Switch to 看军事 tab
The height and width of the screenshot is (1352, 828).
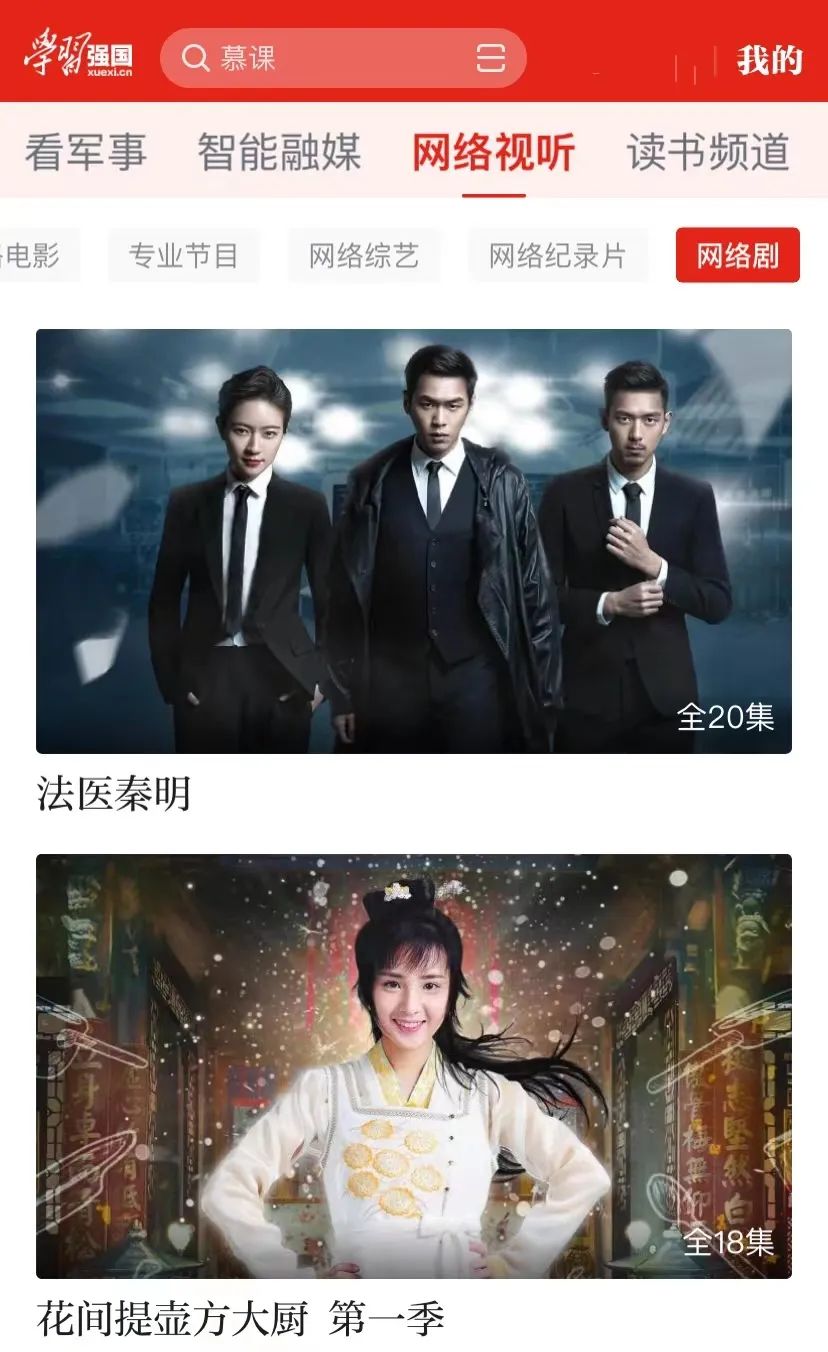point(85,152)
